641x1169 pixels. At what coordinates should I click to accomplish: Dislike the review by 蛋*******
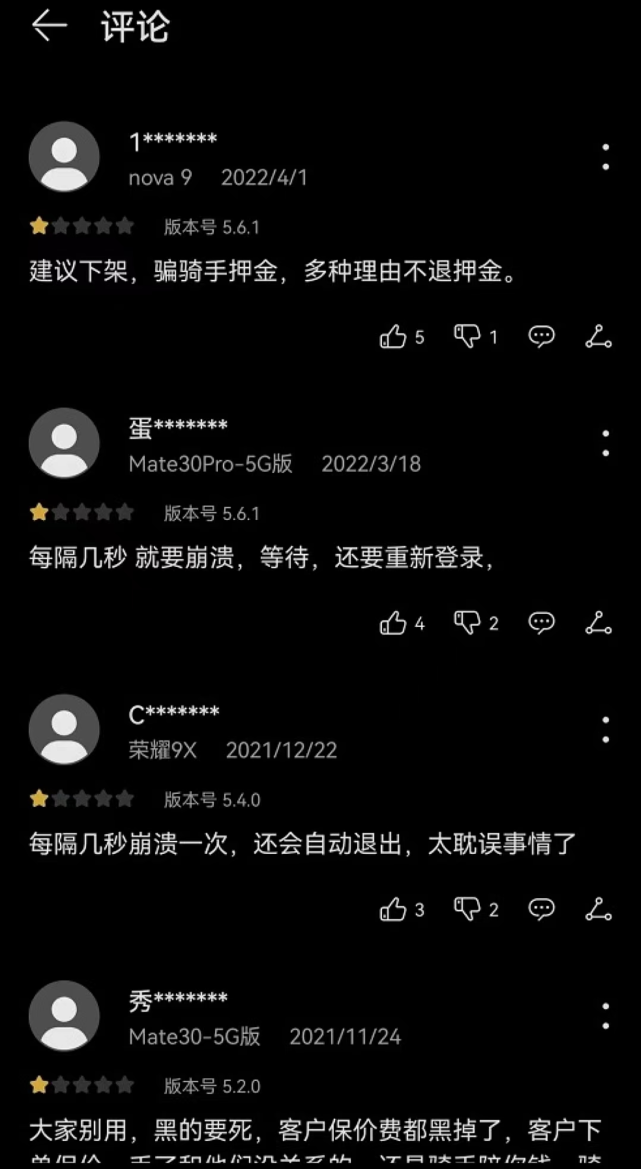[x=467, y=623]
